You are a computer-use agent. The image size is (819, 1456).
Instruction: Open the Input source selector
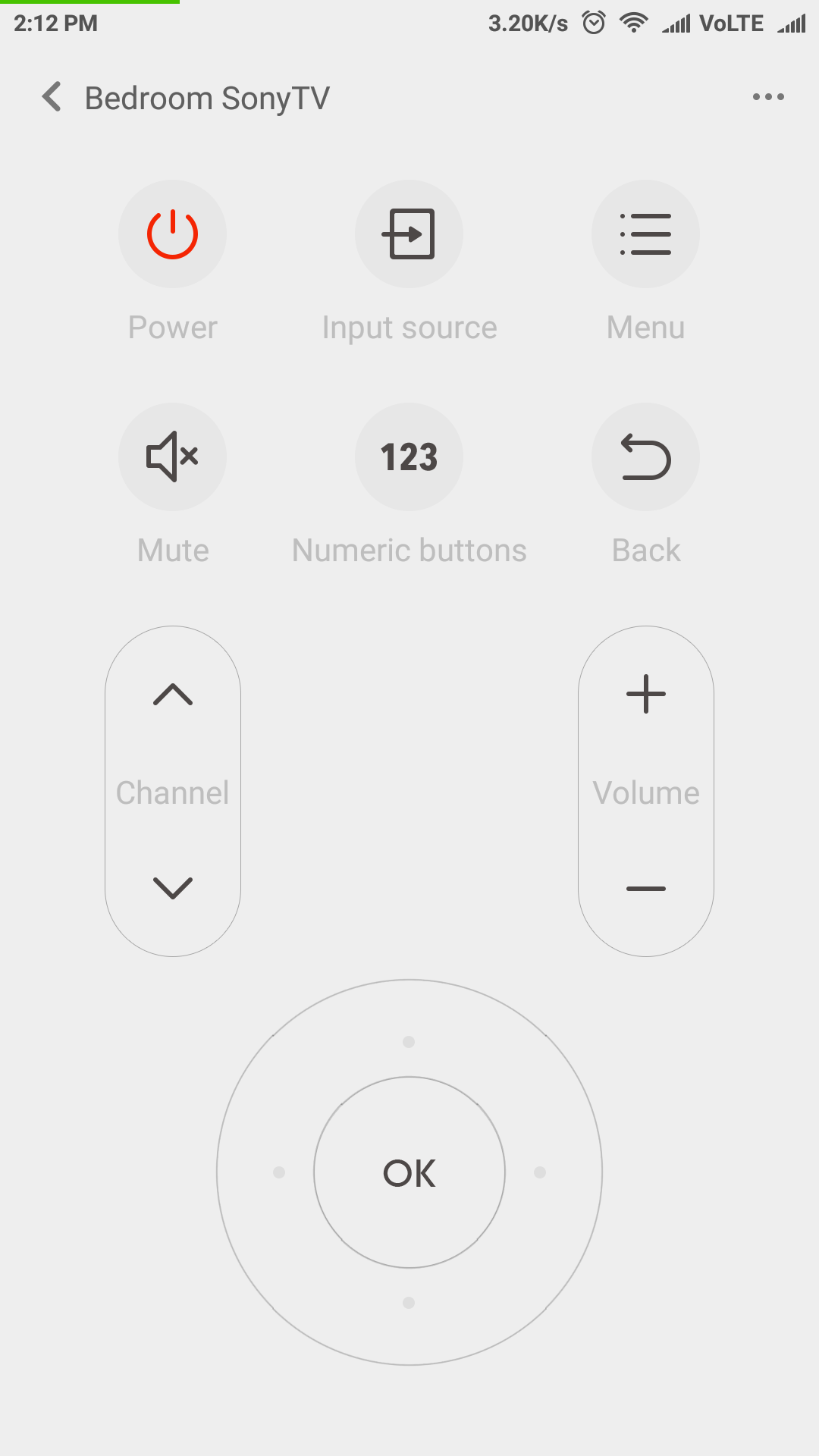(x=409, y=234)
